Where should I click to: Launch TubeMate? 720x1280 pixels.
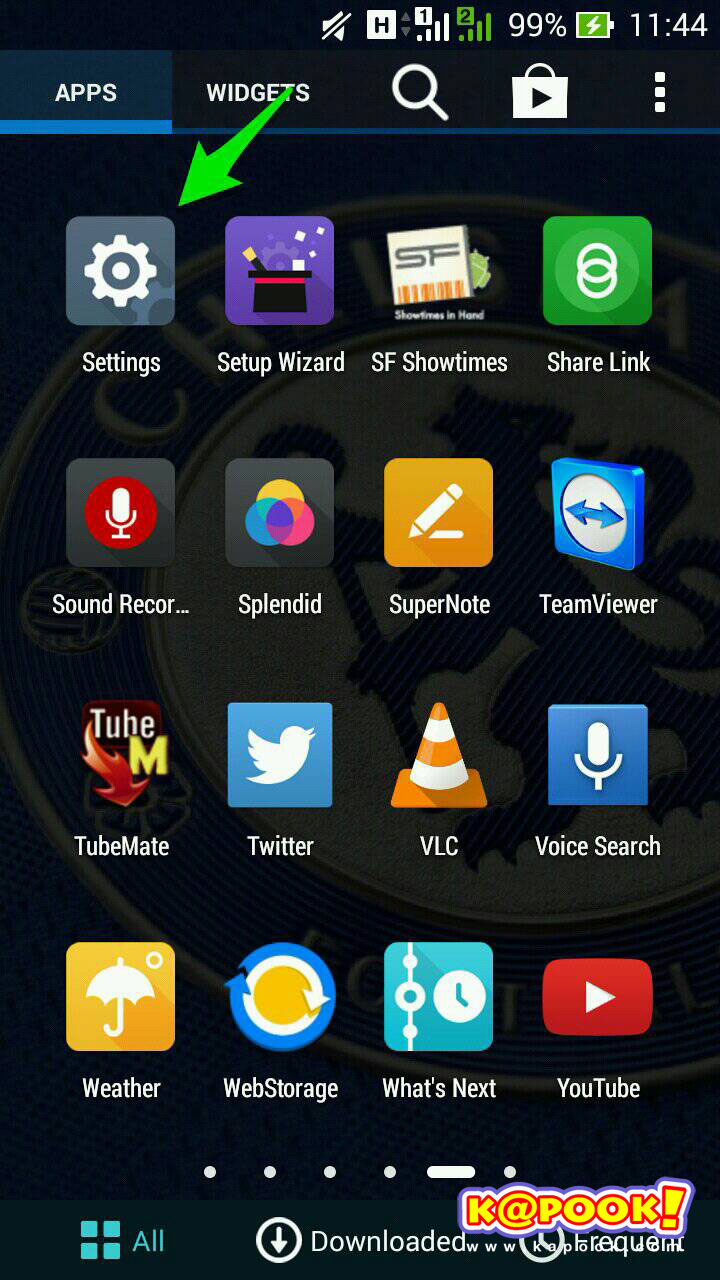[x=120, y=756]
